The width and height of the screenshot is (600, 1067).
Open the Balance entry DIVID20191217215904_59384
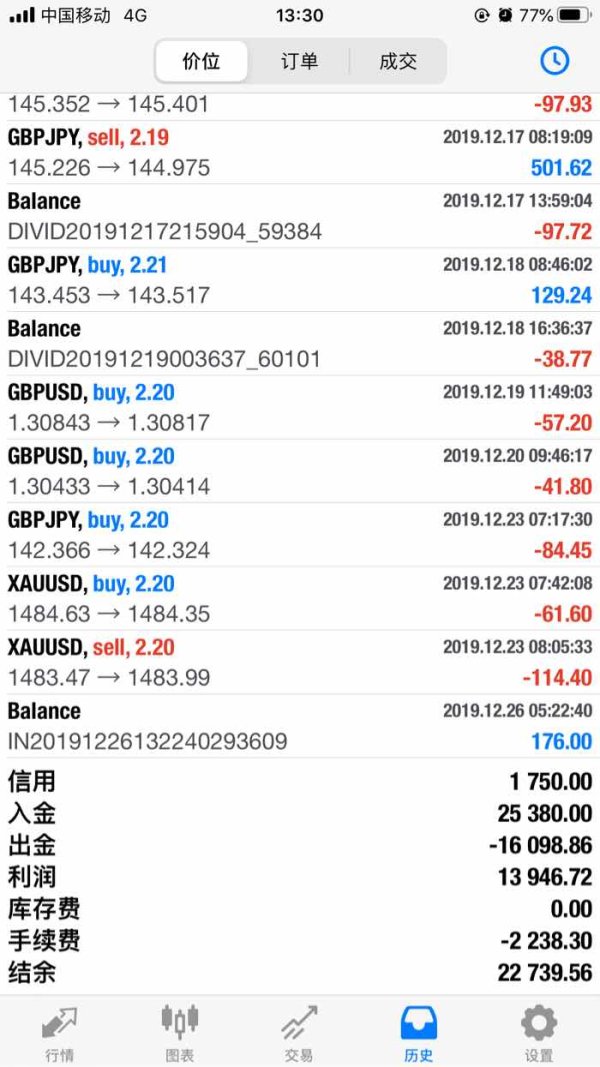299,216
